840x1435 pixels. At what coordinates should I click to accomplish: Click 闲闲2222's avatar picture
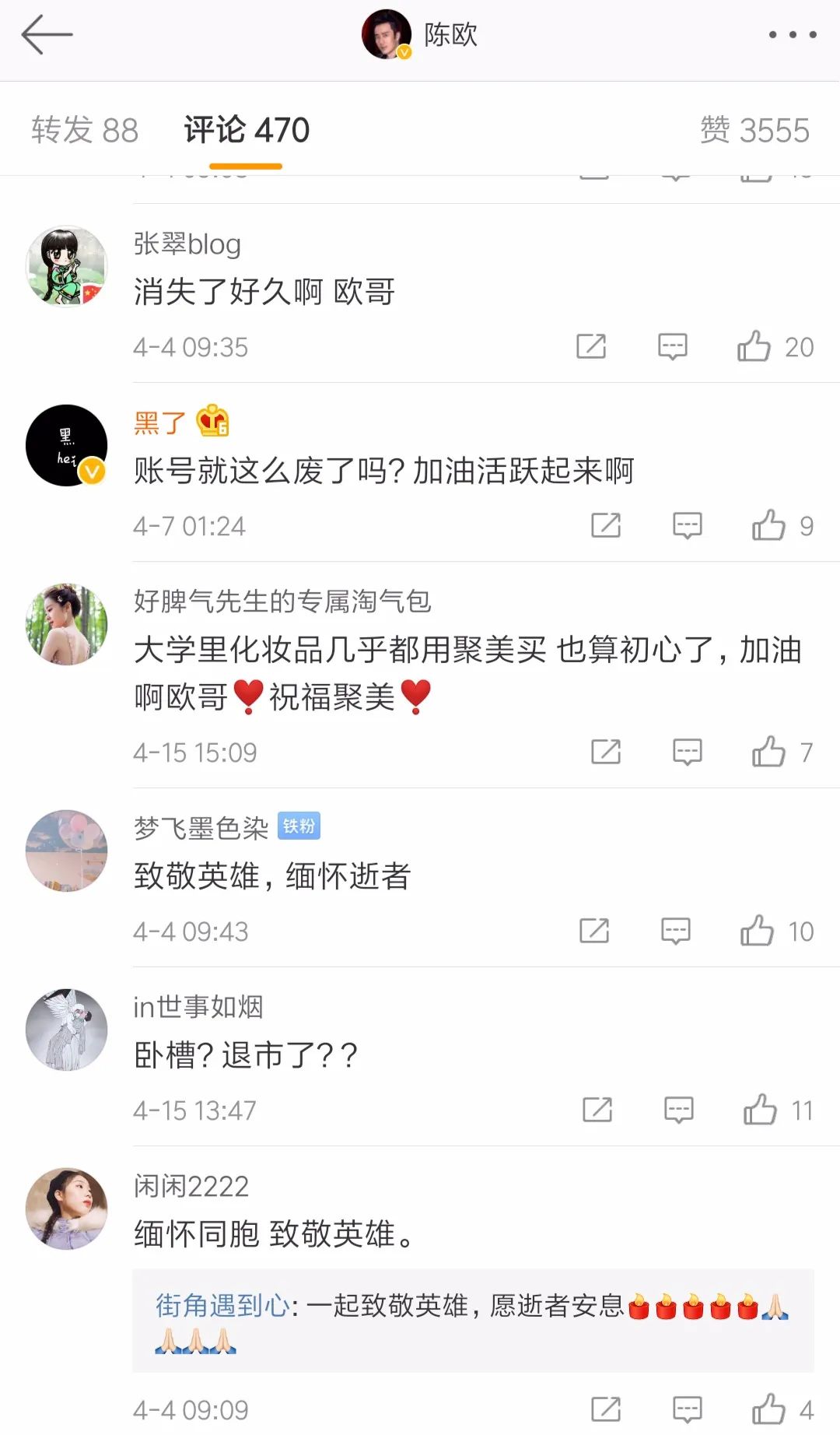[66, 1207]
